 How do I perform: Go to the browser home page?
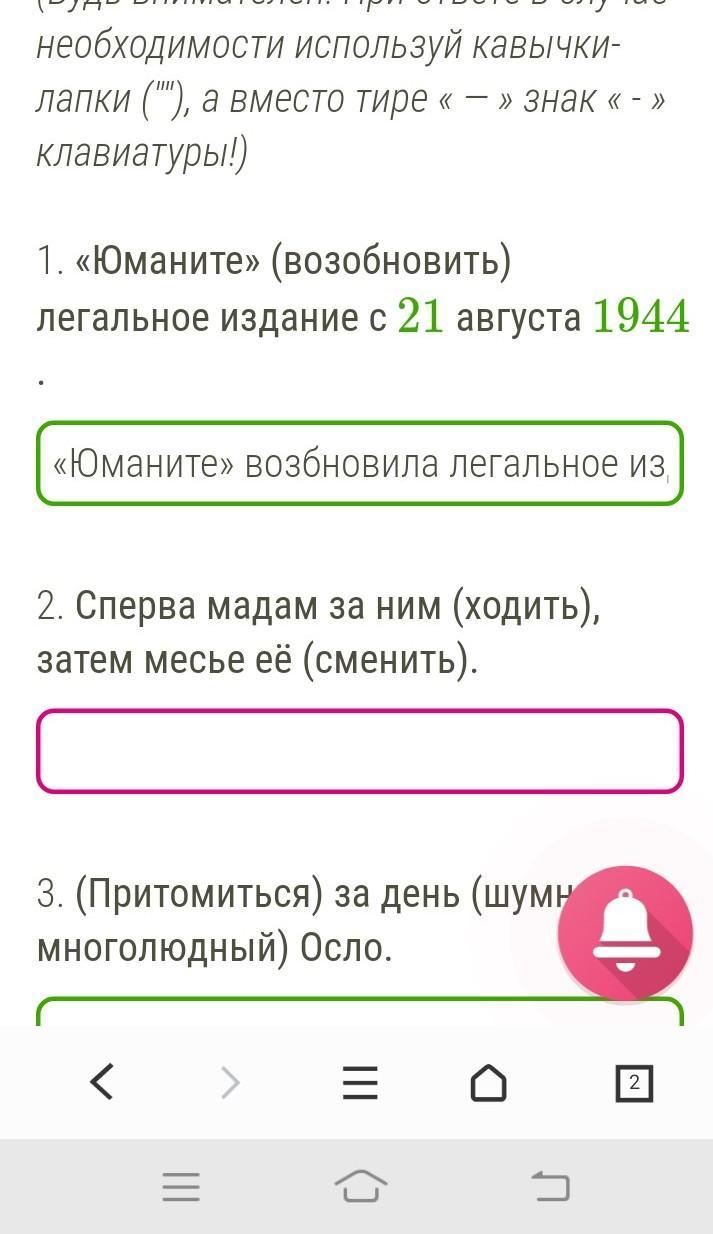pos(488,1082)
